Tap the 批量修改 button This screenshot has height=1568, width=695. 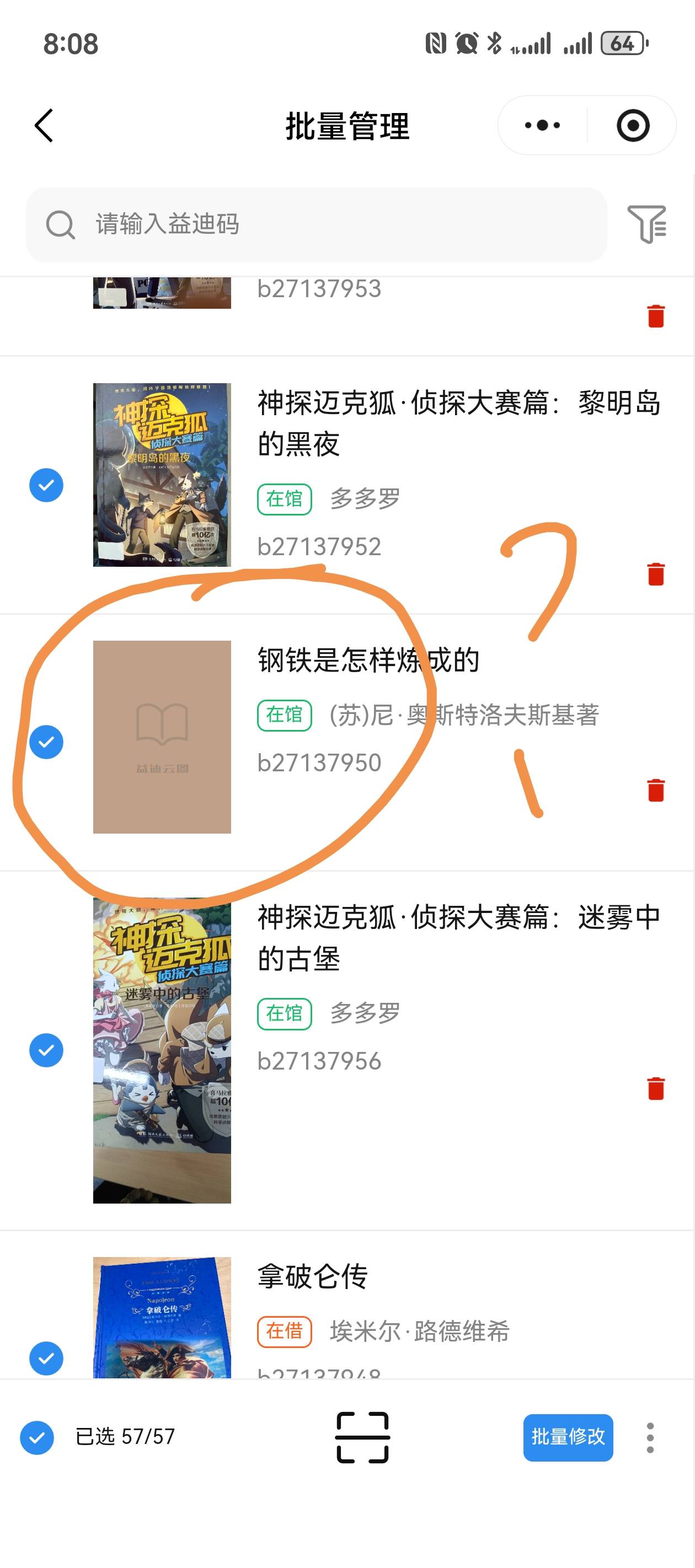(x=567, y=1437)
